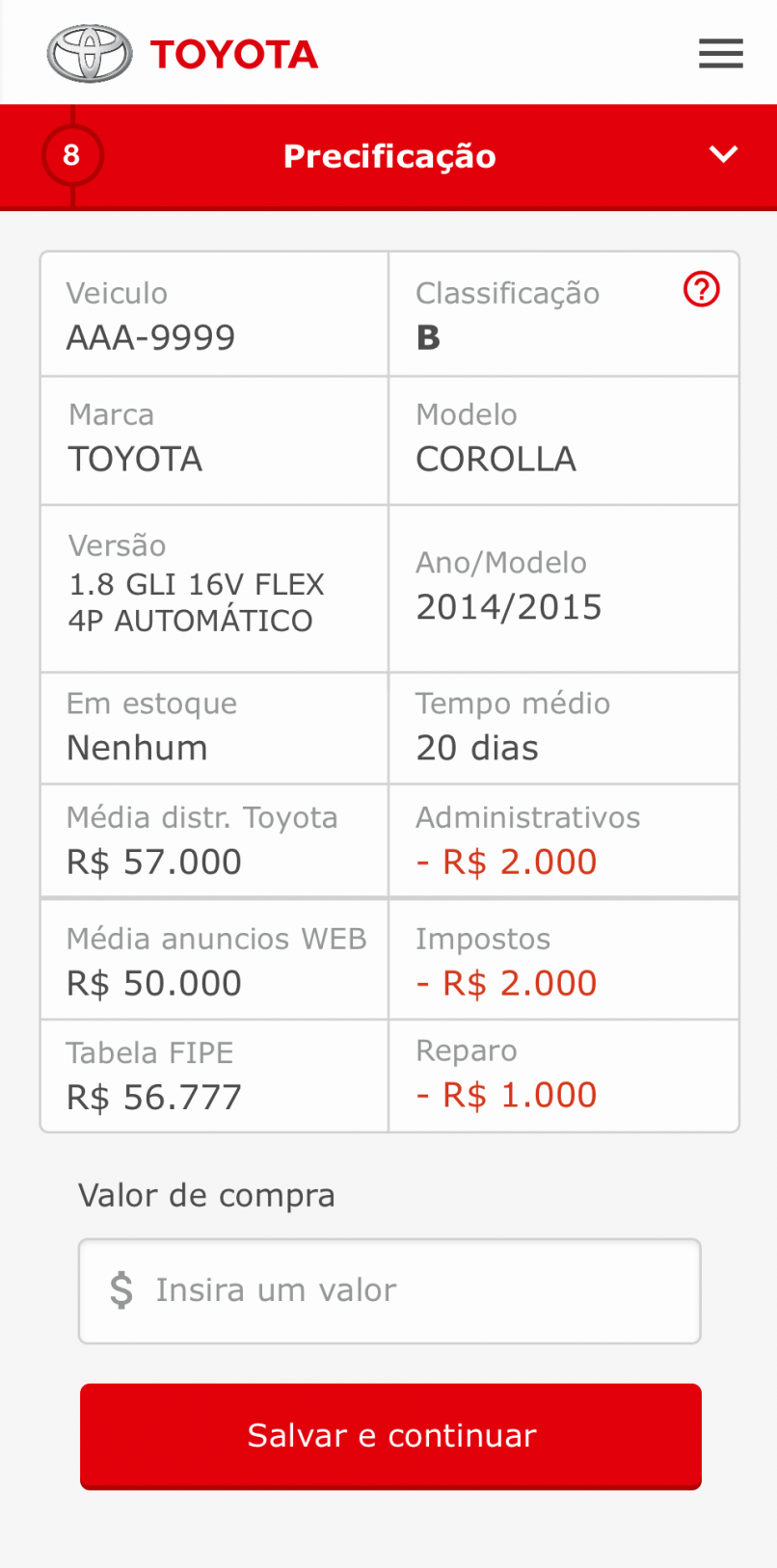The image size is (777, 1568).
Task: Open the hamburger navigation menu
Action: click(x=720, y=54)
